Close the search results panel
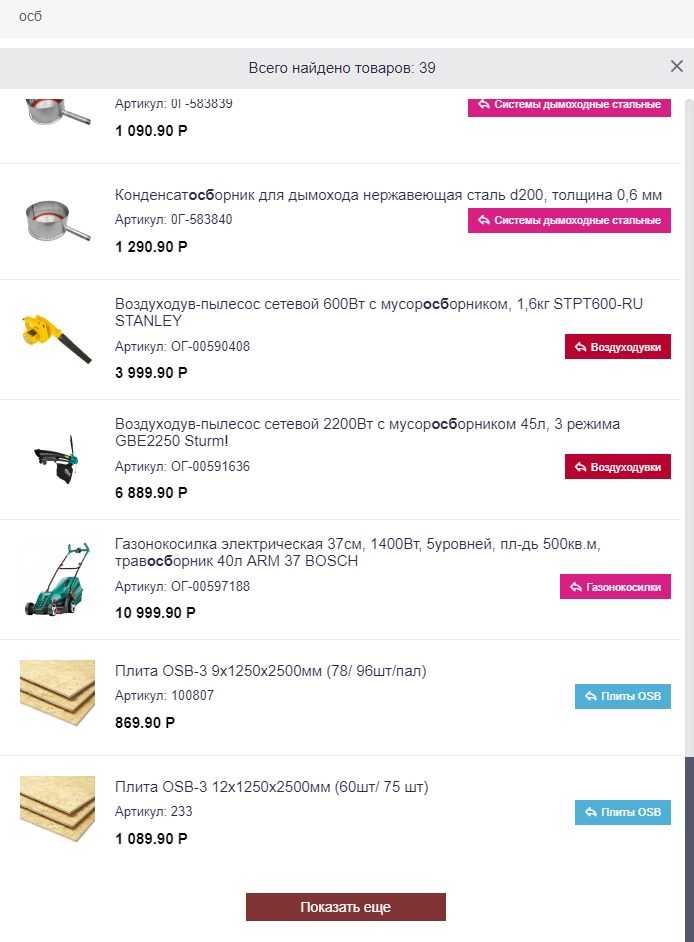 (x=676, y=67)
